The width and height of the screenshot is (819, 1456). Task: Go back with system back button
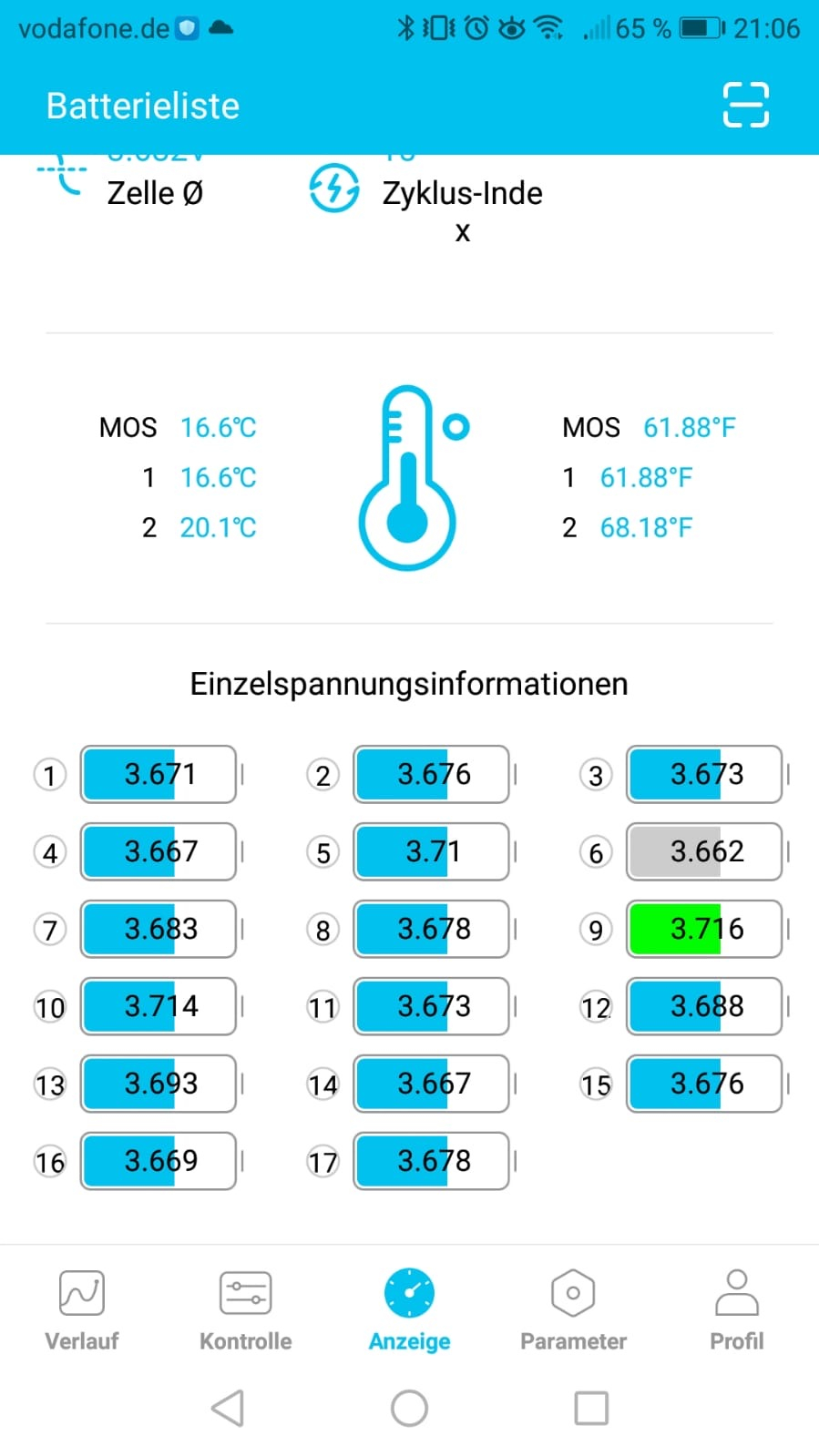coord(228,1408)
